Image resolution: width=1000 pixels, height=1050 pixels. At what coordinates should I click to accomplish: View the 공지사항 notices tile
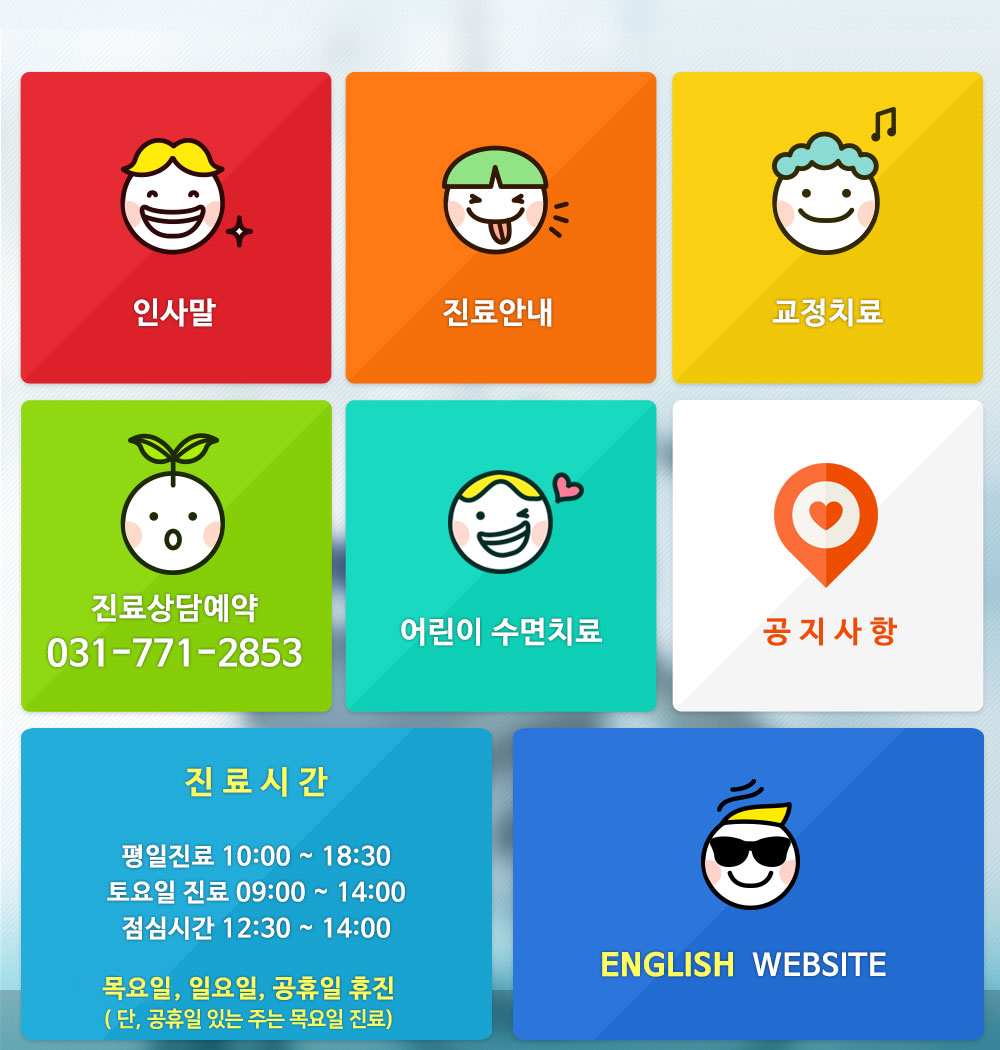[827, 556]
